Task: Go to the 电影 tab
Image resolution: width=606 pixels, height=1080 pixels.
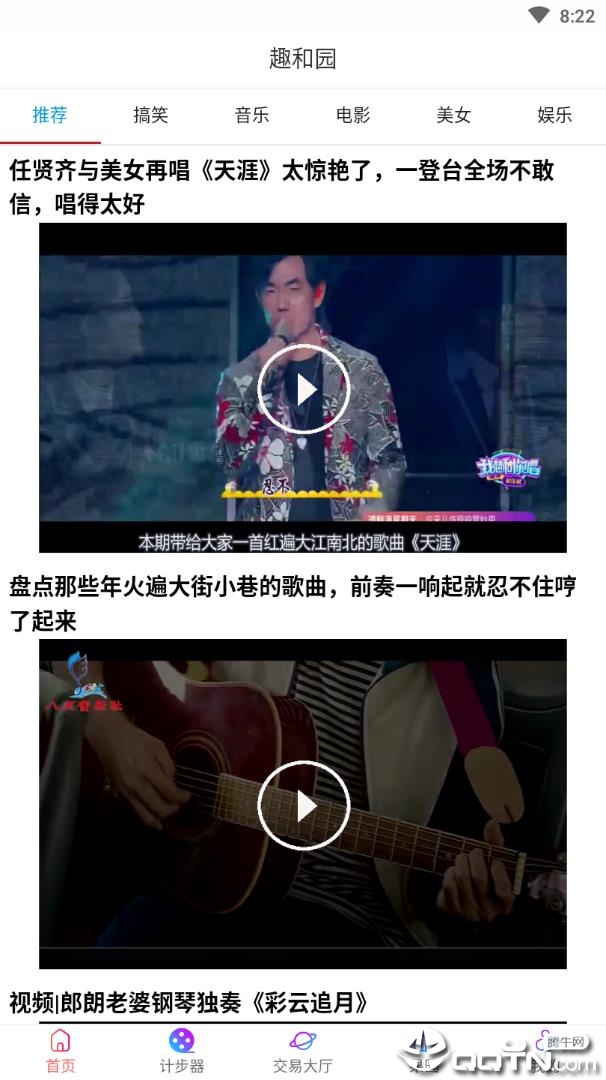Action: click(353, 115)
